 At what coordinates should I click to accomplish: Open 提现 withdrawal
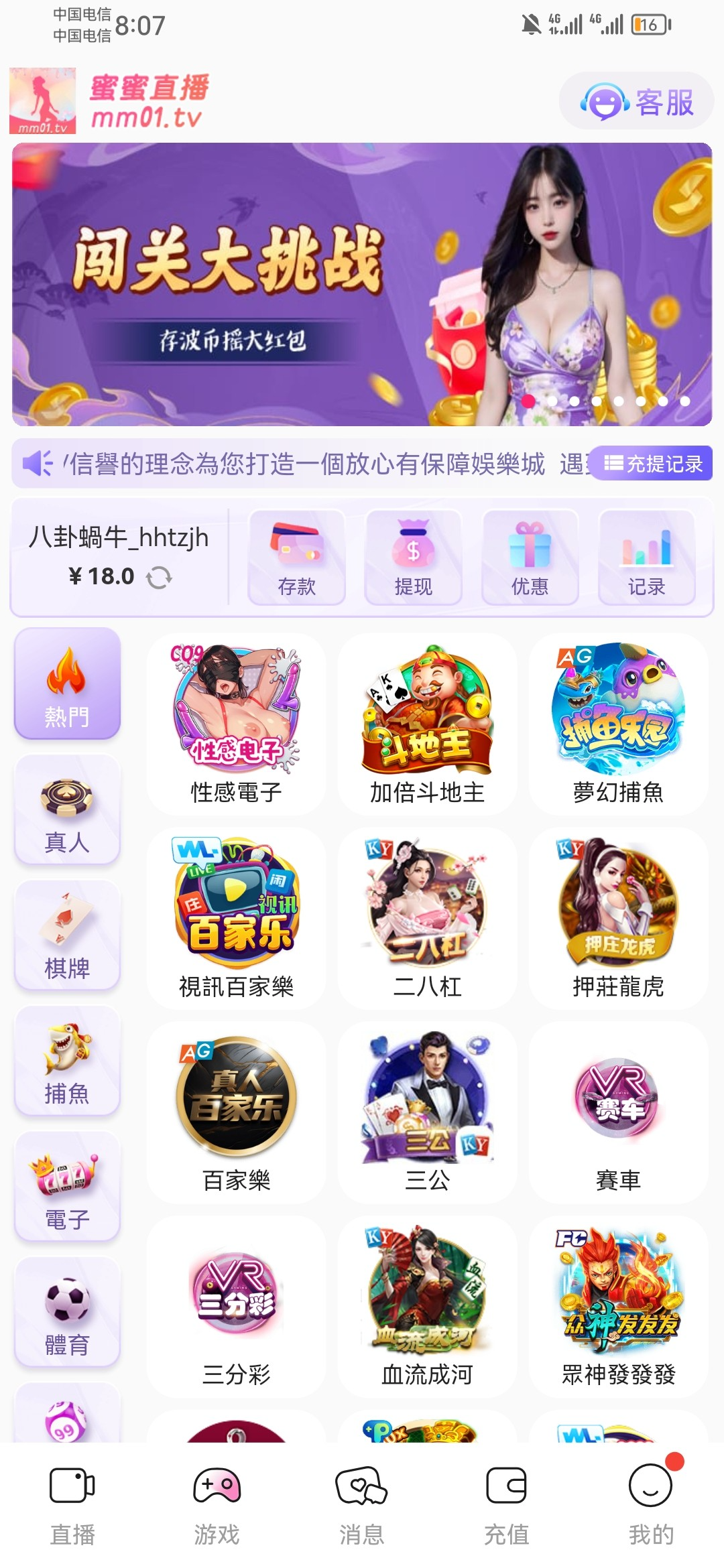point(413,558)
